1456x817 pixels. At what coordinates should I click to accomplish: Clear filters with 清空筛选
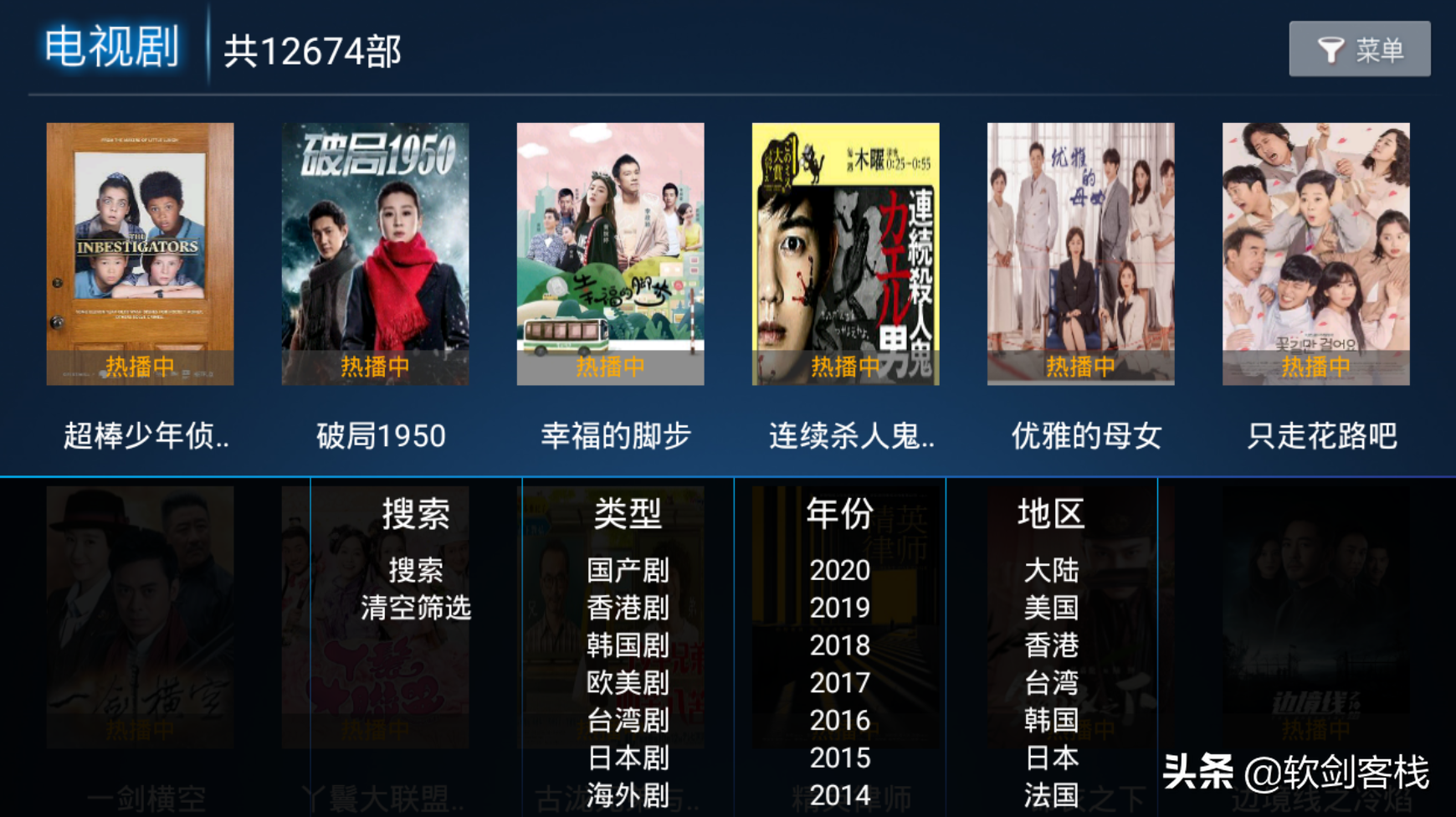416,608
